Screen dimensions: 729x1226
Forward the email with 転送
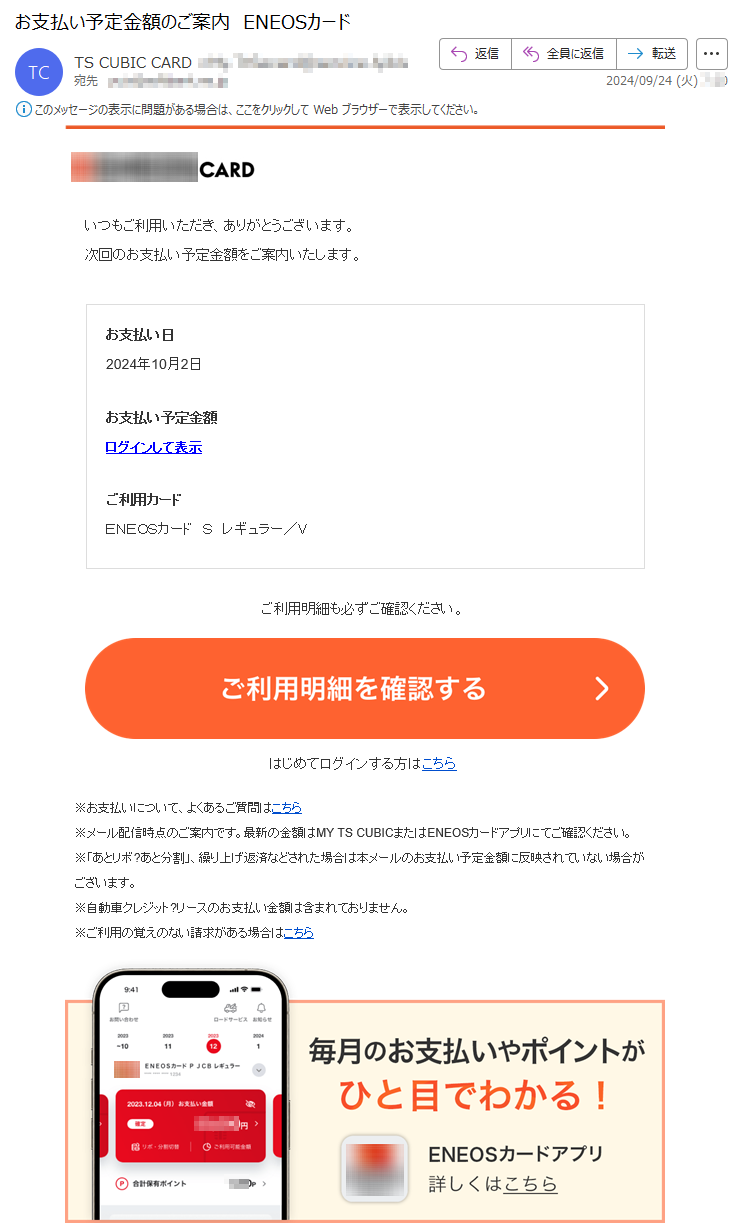coord(652,54)
